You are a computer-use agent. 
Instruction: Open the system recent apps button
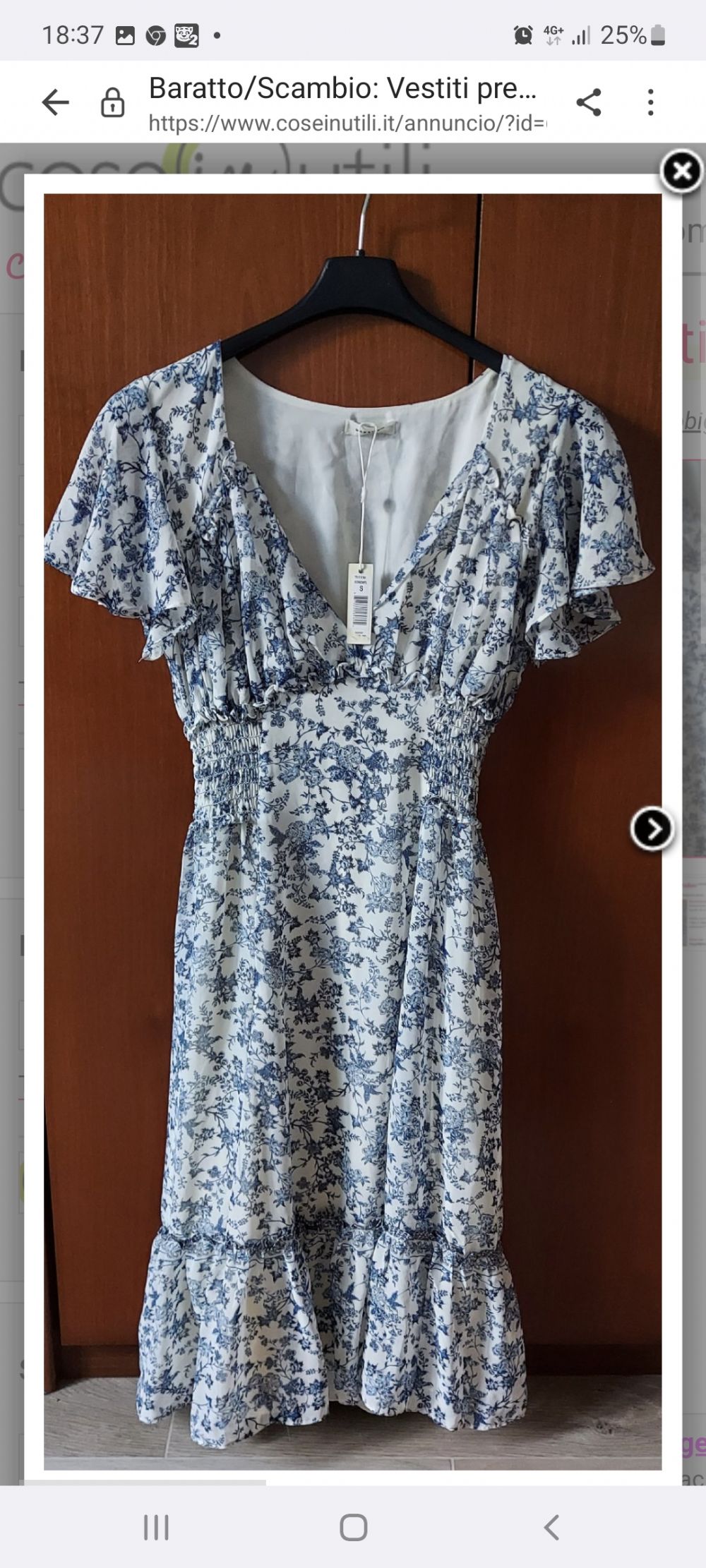coord(156,1528)
